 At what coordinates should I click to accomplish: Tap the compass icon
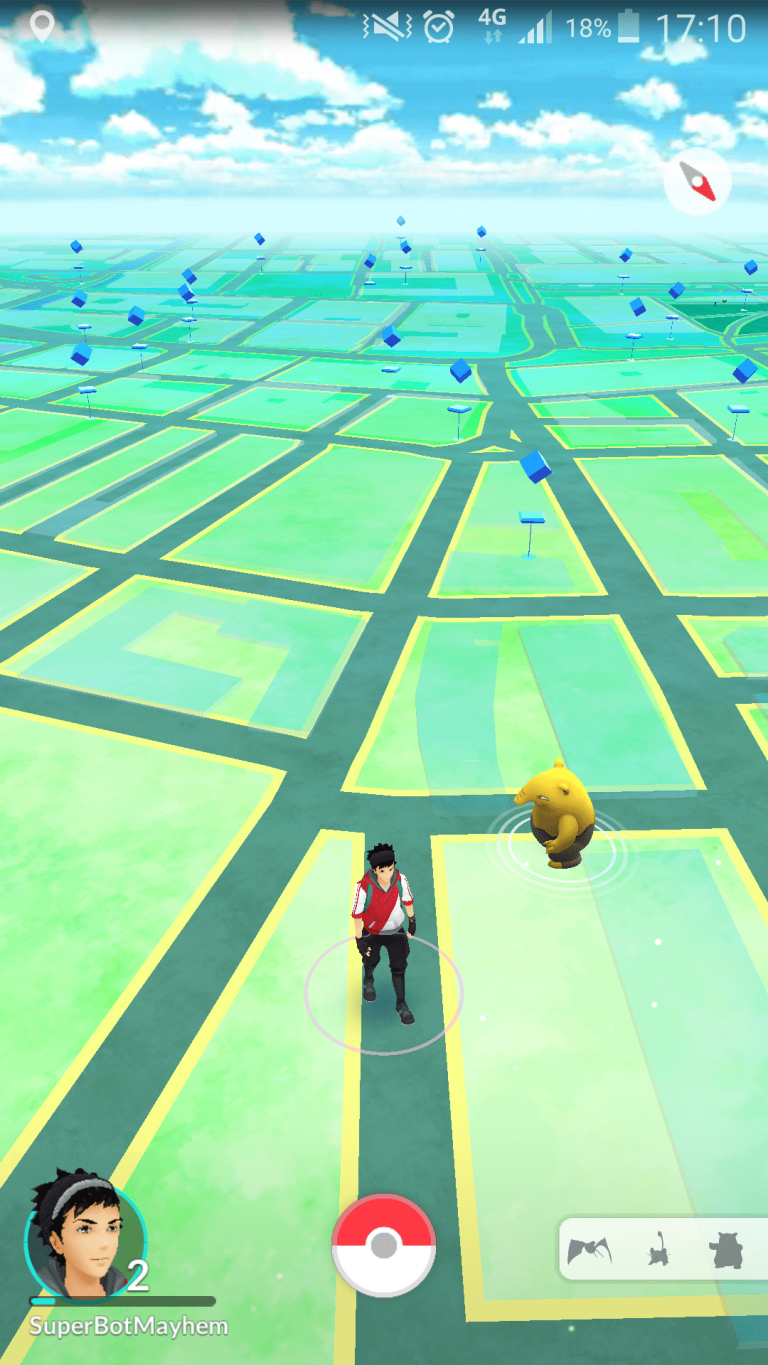pyautogui.click(x=697, y=181)
